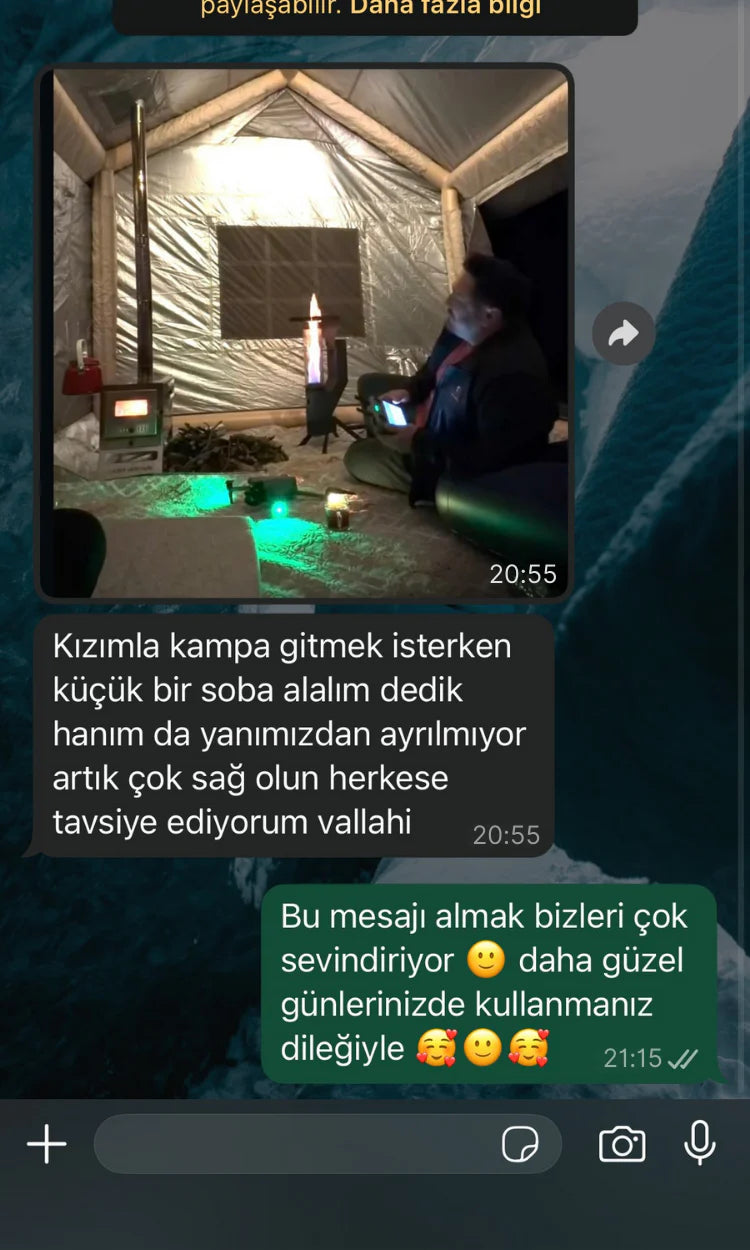Open the sticker picker in the text field
The width and height of the screenshot is (750, 1250).
519,1144
